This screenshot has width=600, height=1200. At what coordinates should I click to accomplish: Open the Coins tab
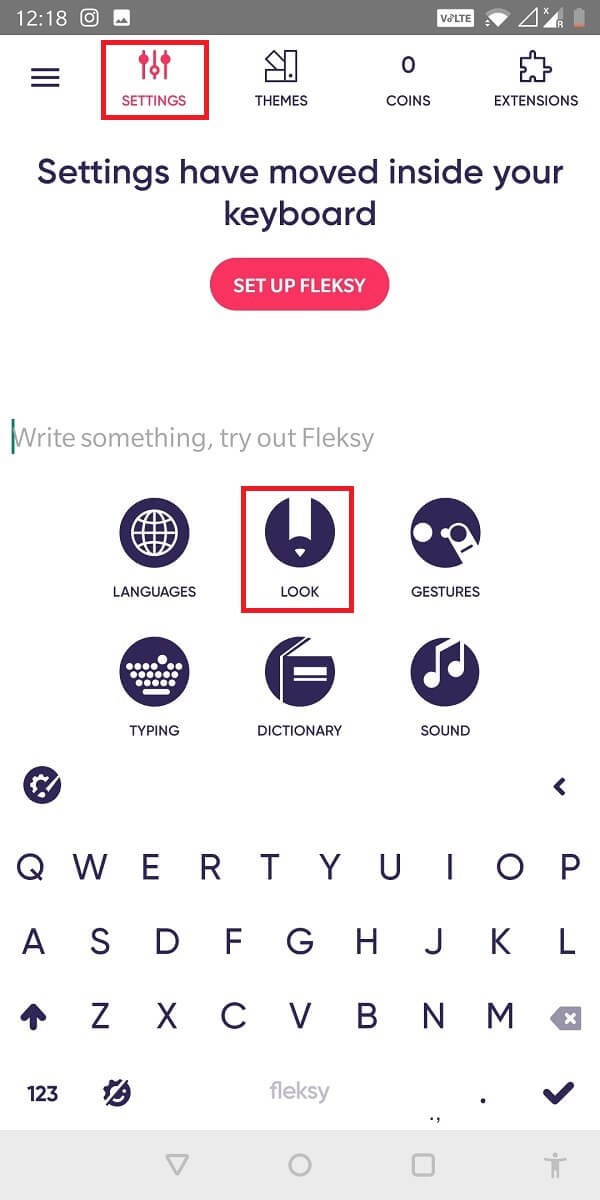pos(408,80)
